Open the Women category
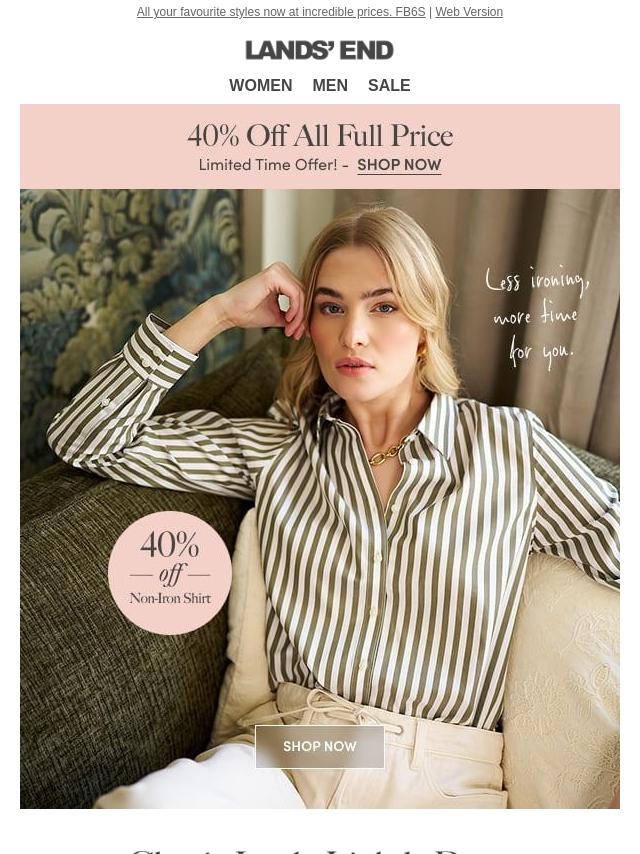 260,85
